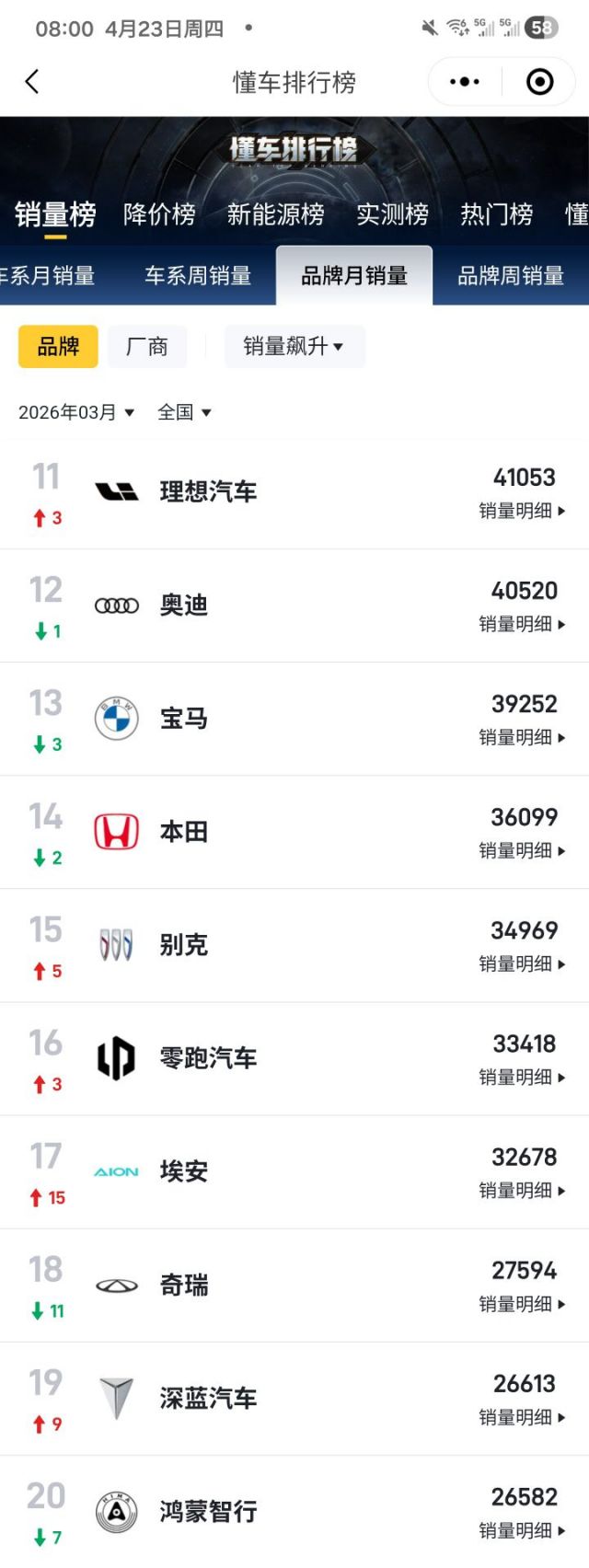
Task: Open the 全国 region dropdown
Action: point(184,412)
